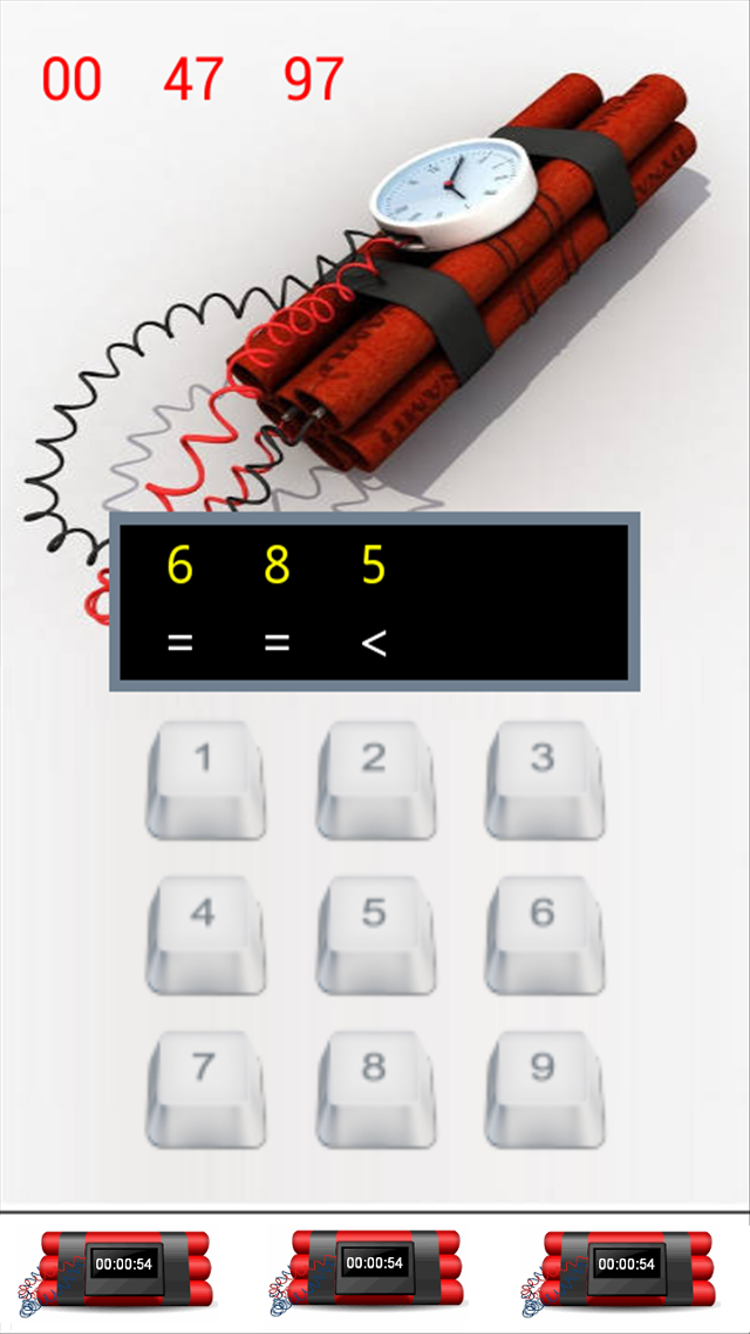Screen dimensions: 750x1334
Task: Tap the 6 key
Action: (x=544, y=933)
